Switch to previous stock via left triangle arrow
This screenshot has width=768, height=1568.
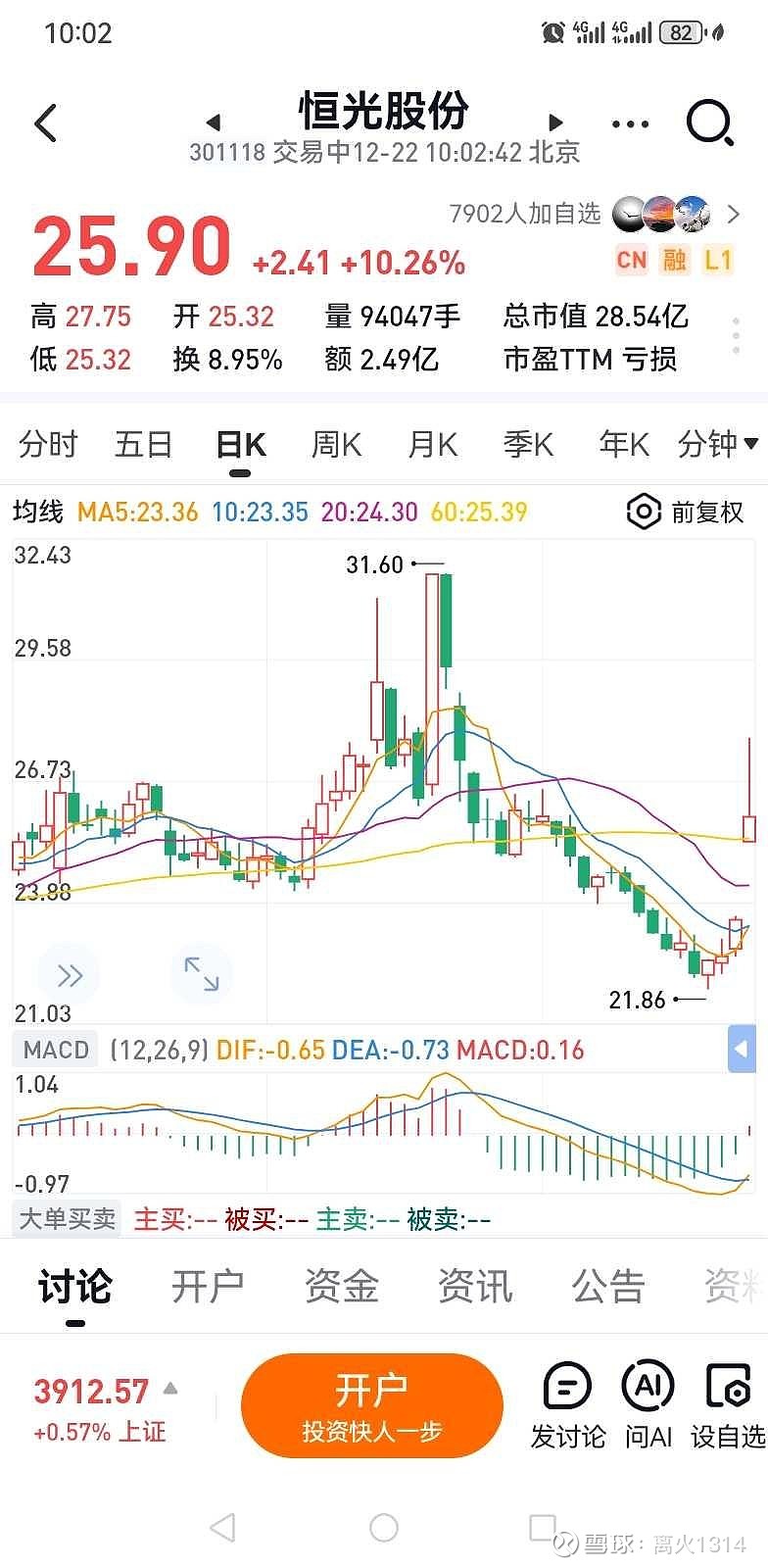214,123
